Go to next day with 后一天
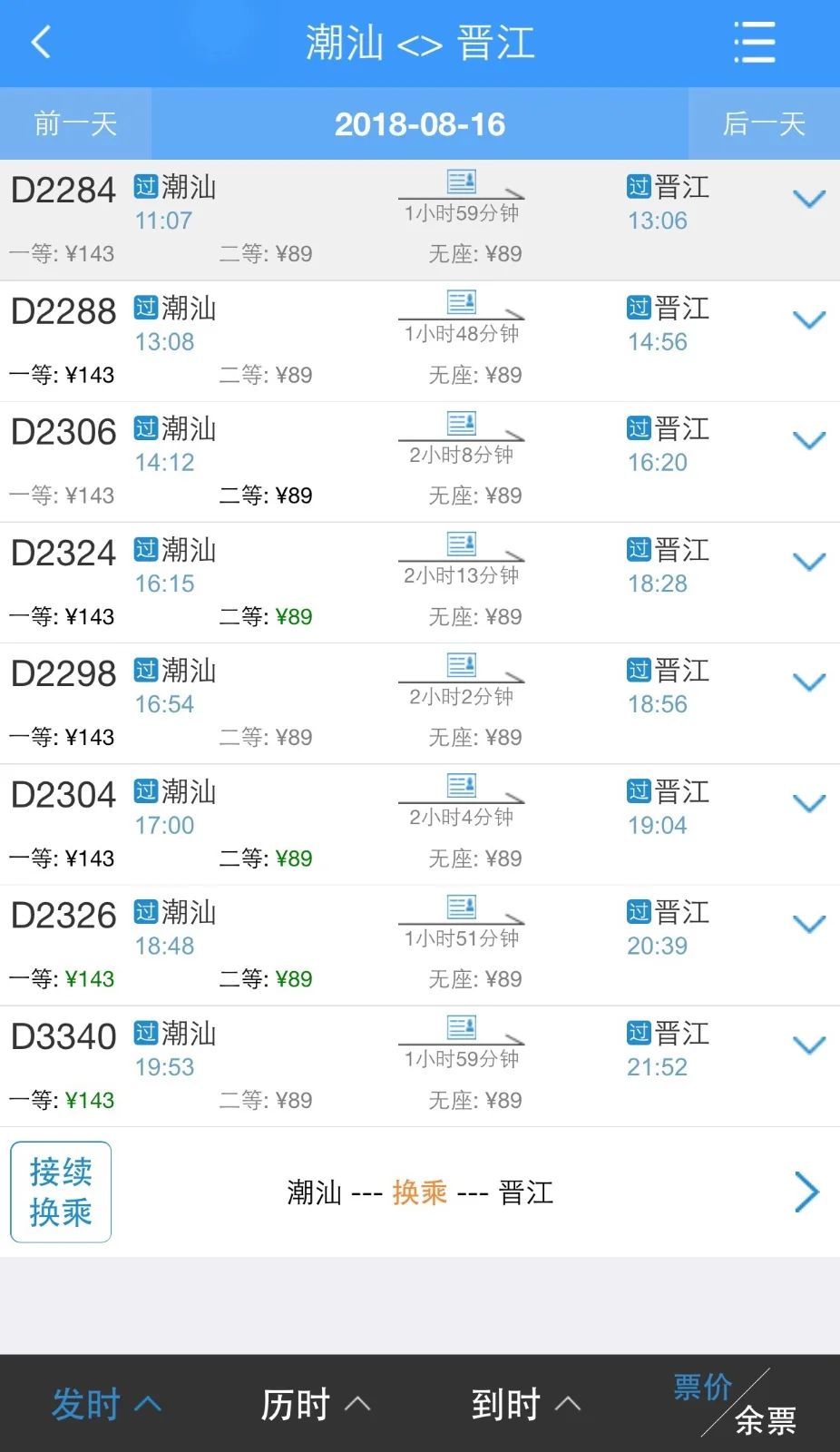The width and height of the screenshot is (840, 1452). (x=766, y=123)
